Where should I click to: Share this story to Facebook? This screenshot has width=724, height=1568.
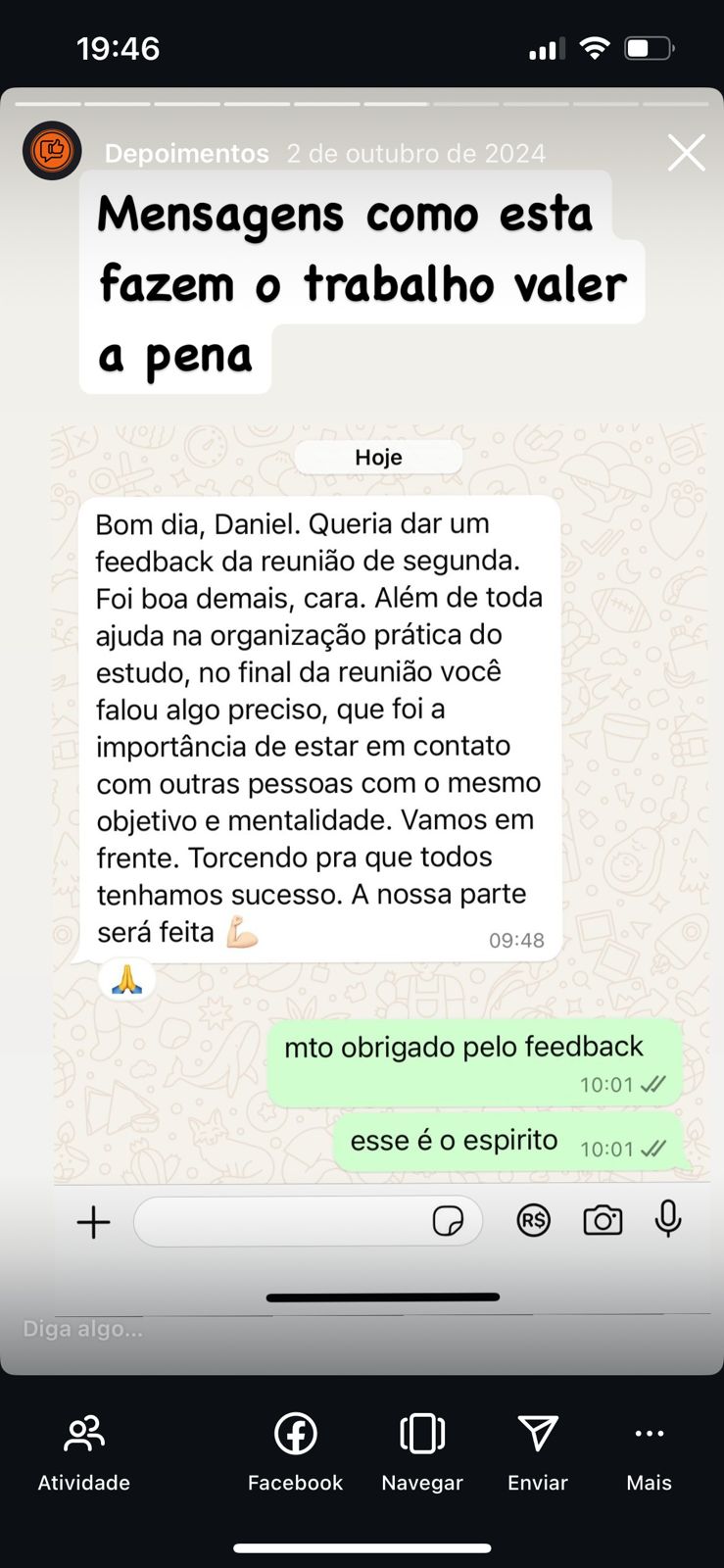(295, 1451)
